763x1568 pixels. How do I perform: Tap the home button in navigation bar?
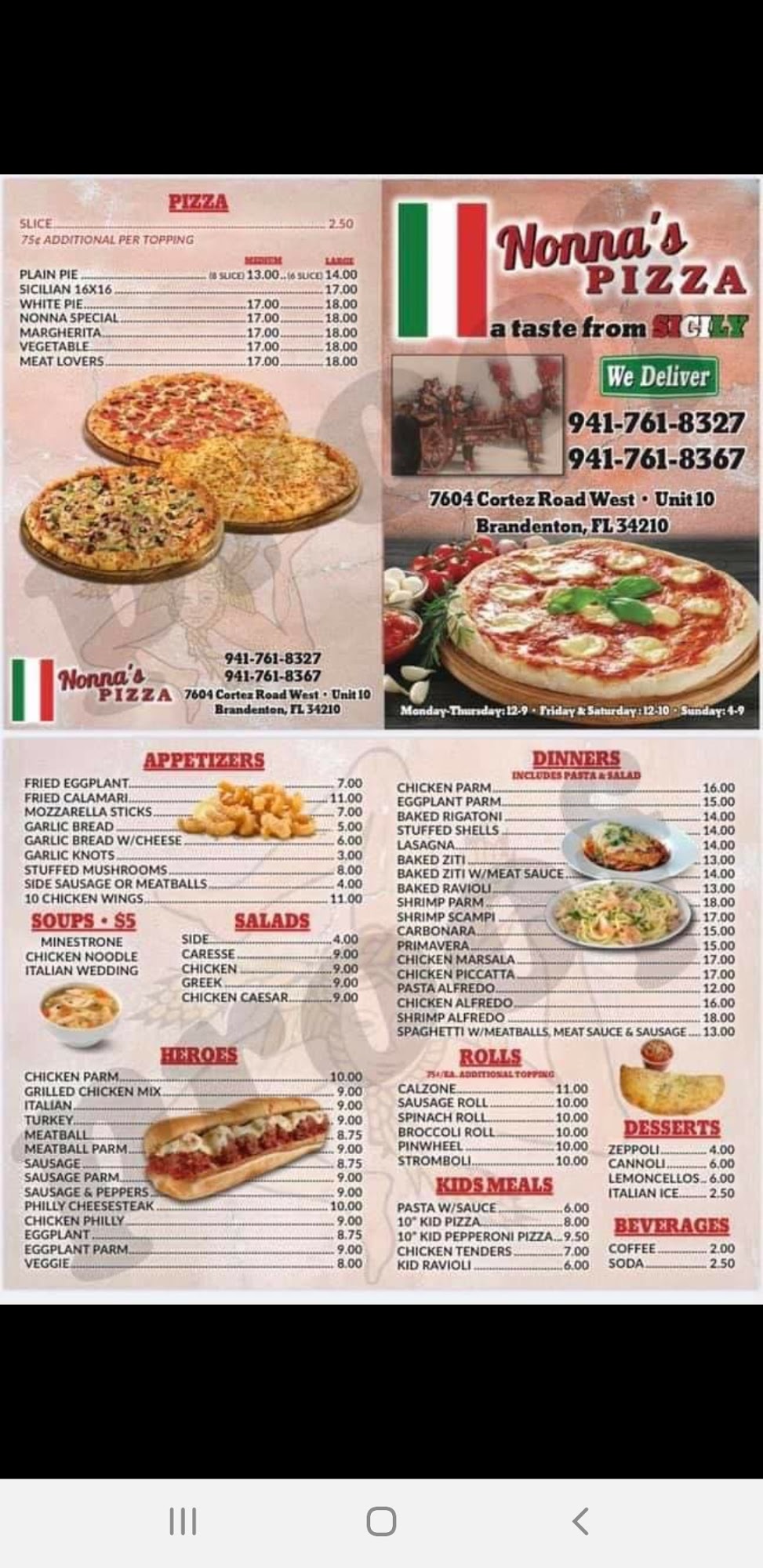(x=381, y=1522)
